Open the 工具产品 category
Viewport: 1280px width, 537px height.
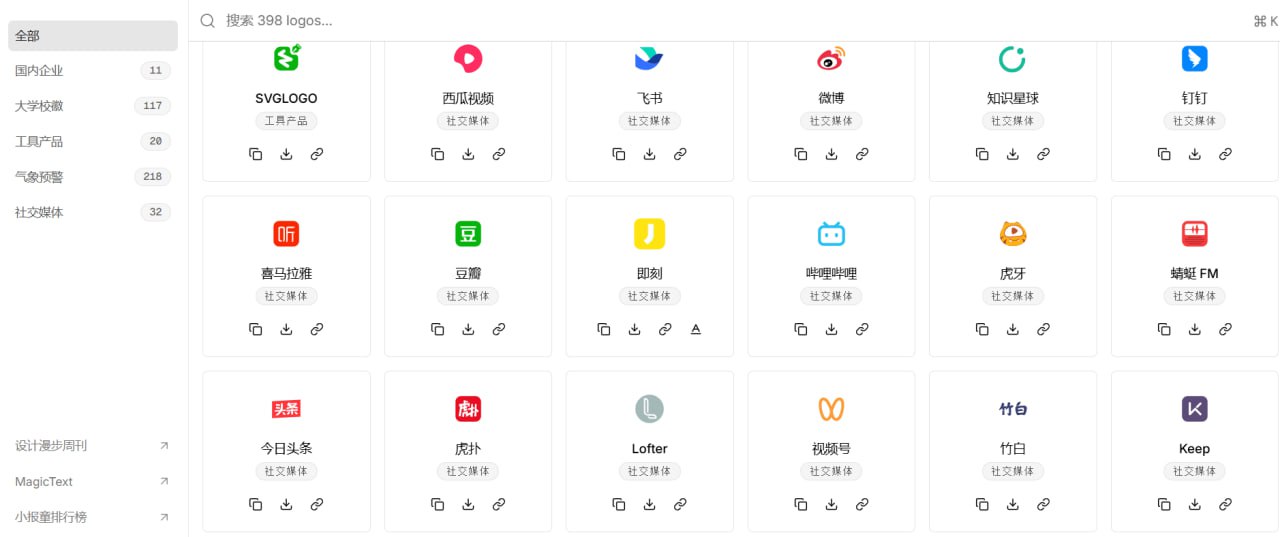(x=92, y=142)
